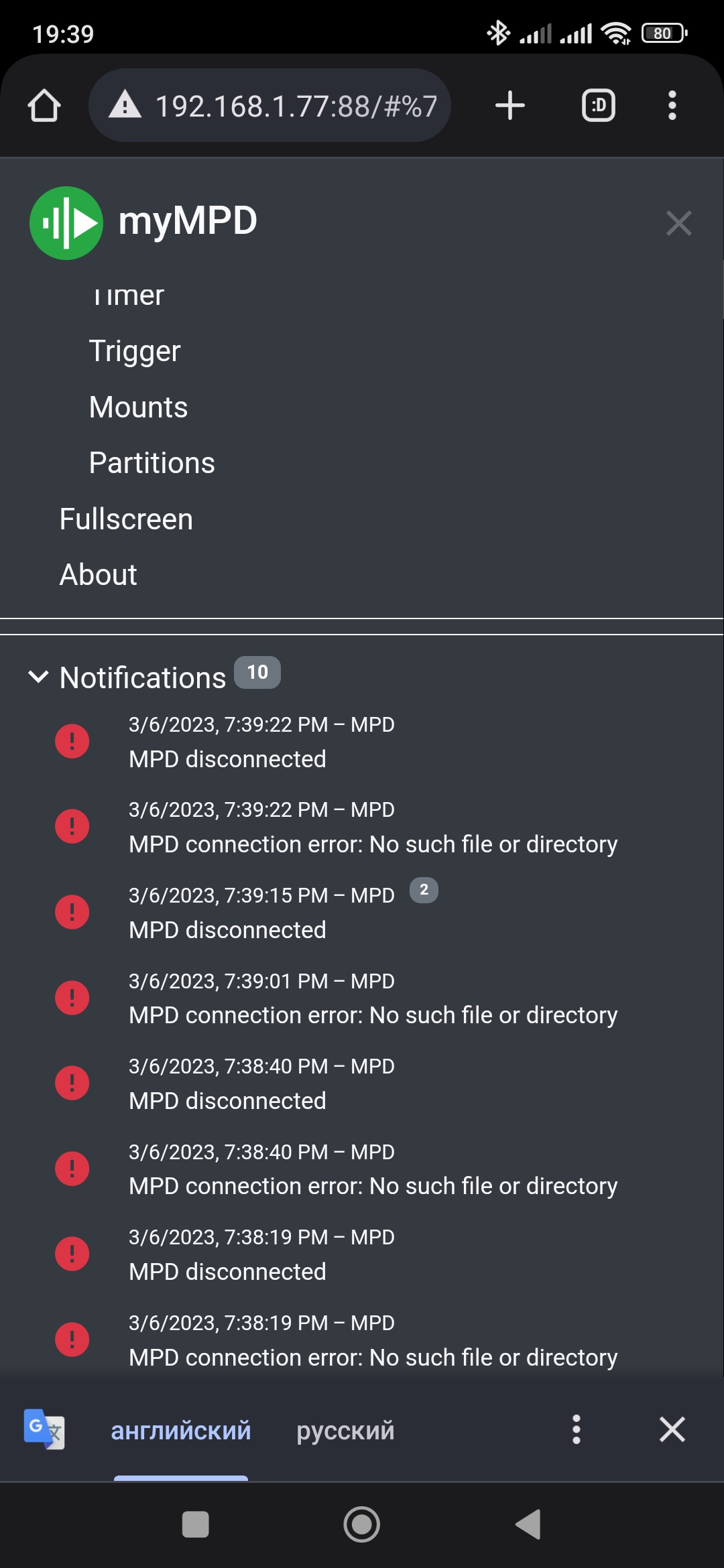The image size is (724, 1568).
Task: Select английский in the translate bar
Action: pyautogui.click(x=181, y=1430)
